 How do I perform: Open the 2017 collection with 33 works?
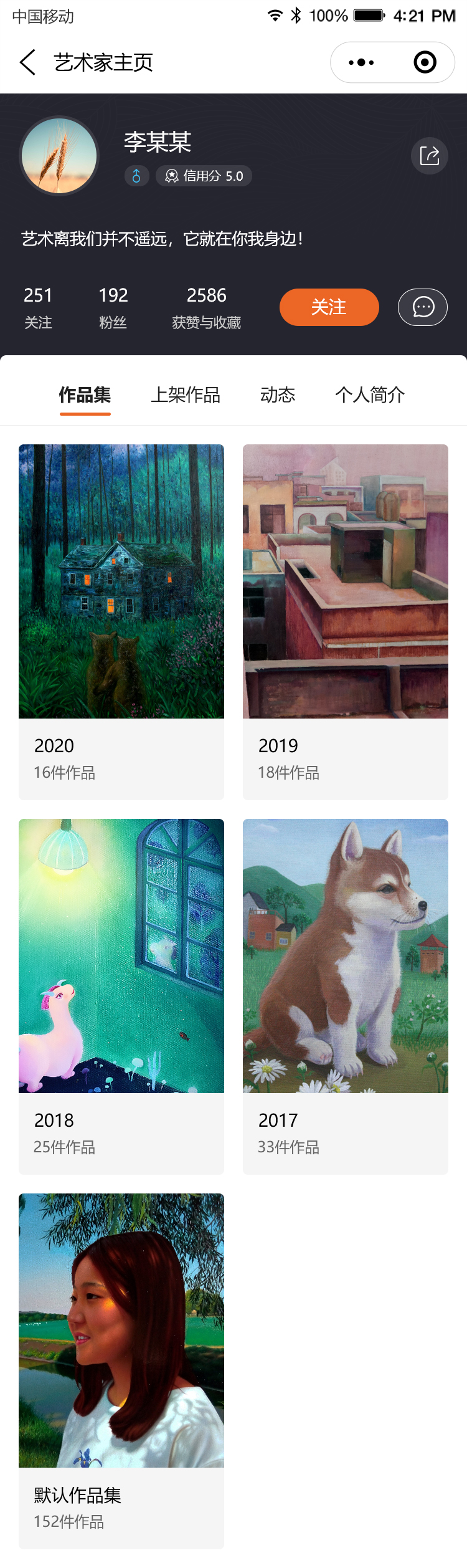pyautogui.click(x=346, y=995)
